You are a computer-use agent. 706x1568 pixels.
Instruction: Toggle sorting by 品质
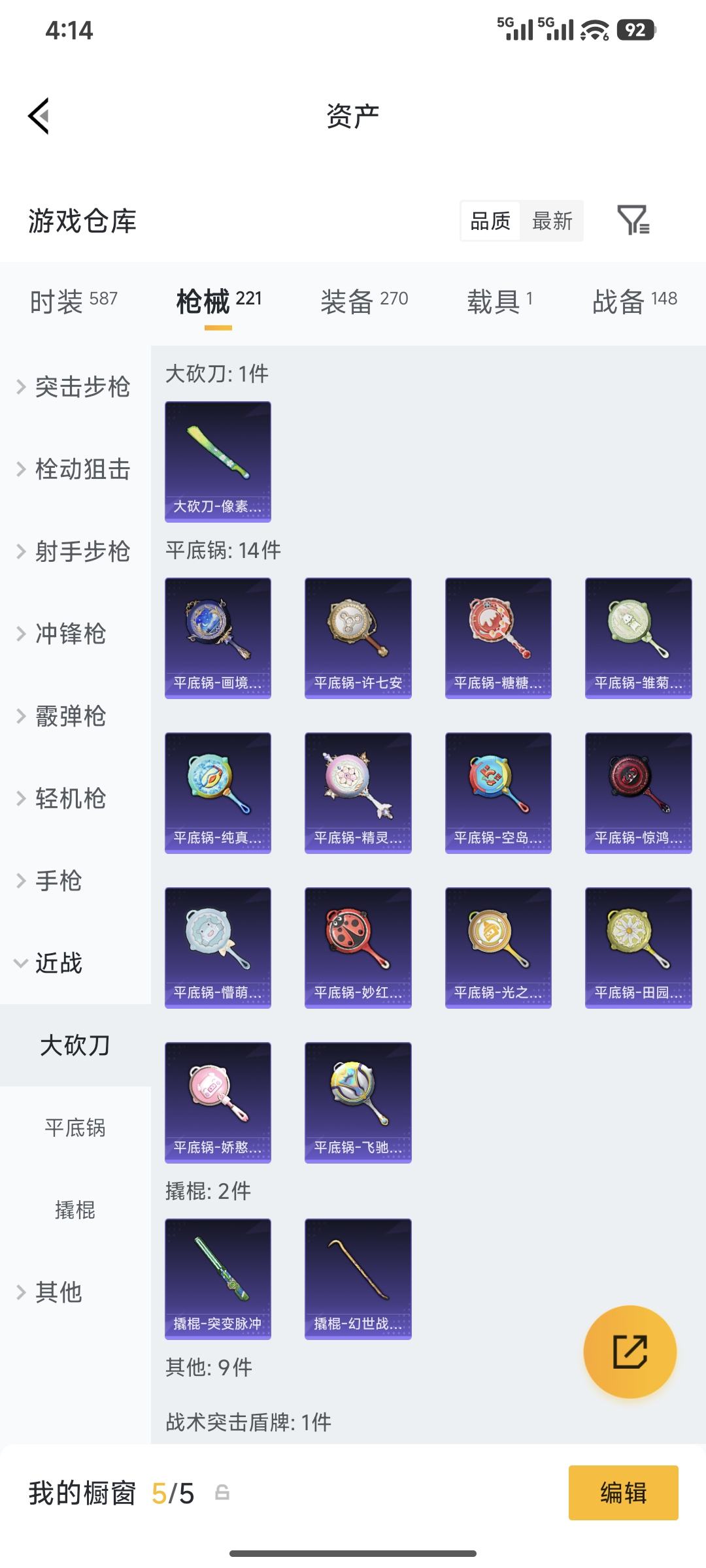point(489,221)
